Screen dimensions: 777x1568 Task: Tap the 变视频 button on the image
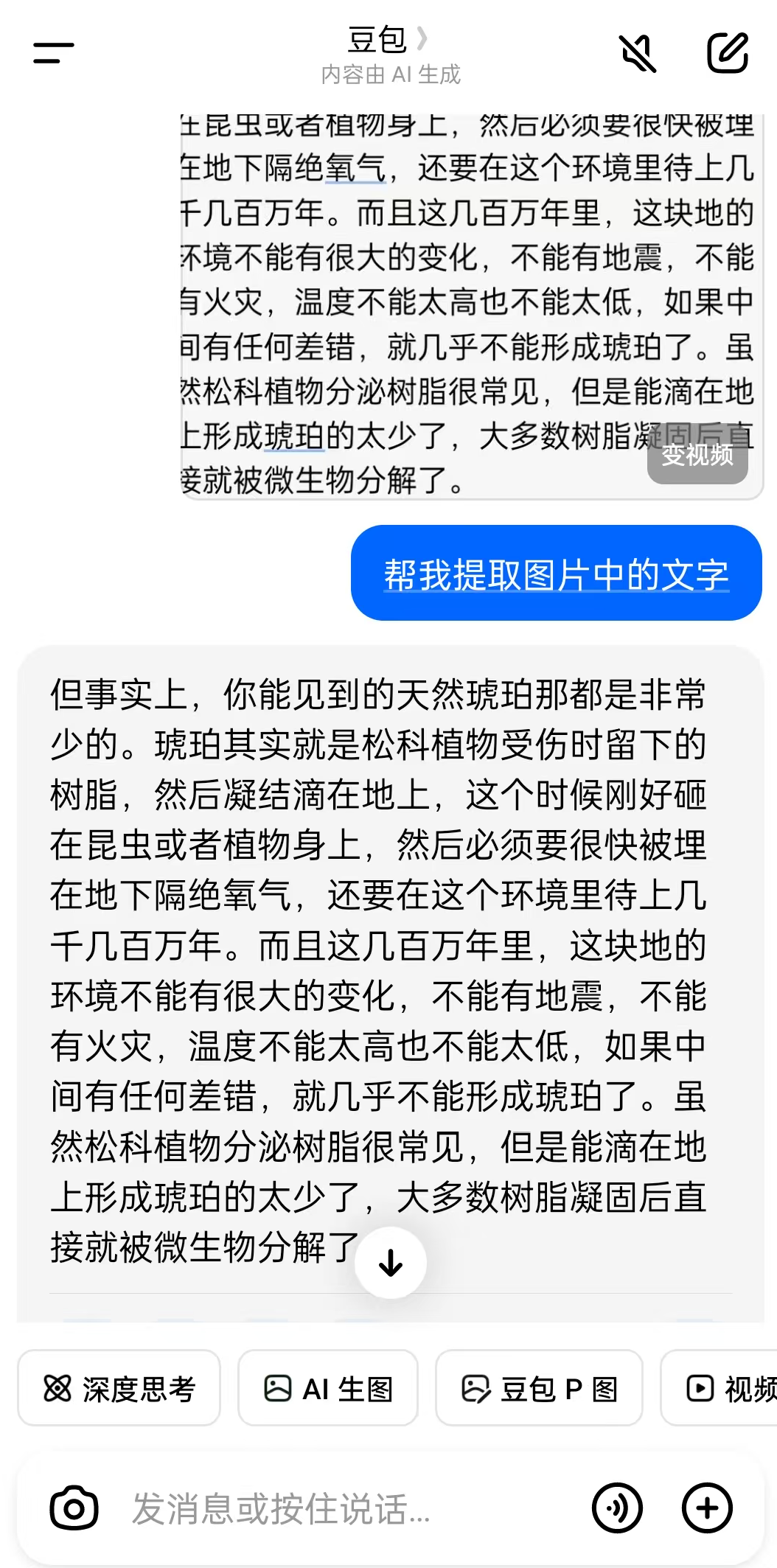[x=697, y=456]
